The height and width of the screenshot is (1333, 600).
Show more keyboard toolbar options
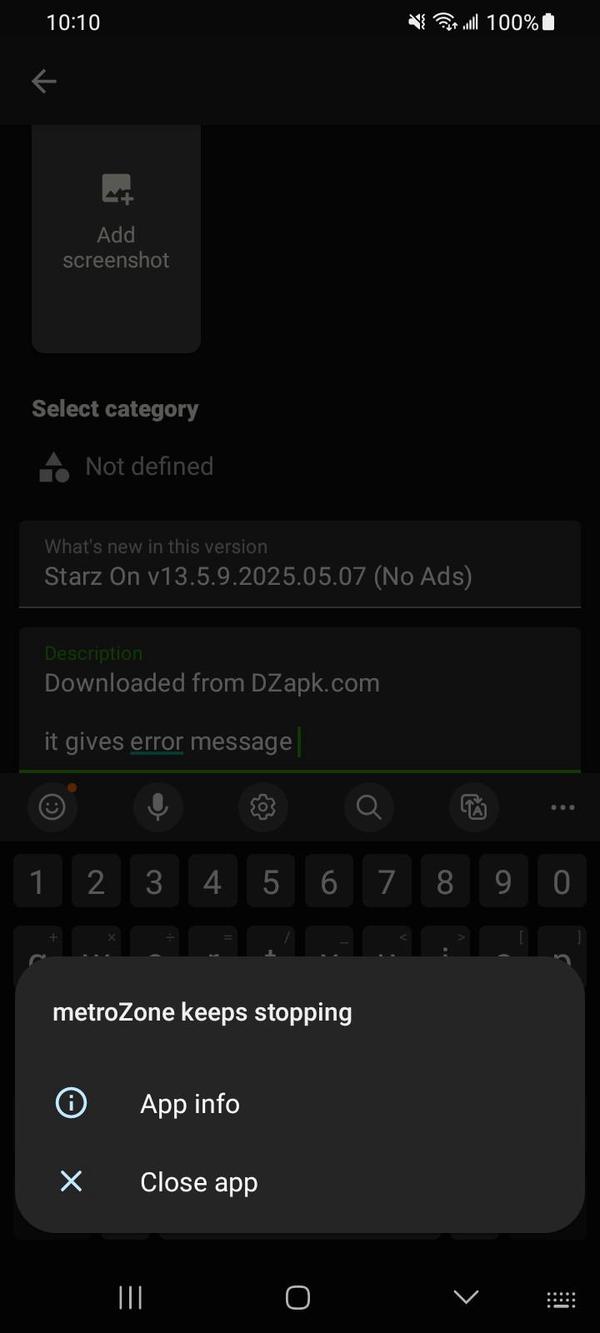tap(563, 807)
